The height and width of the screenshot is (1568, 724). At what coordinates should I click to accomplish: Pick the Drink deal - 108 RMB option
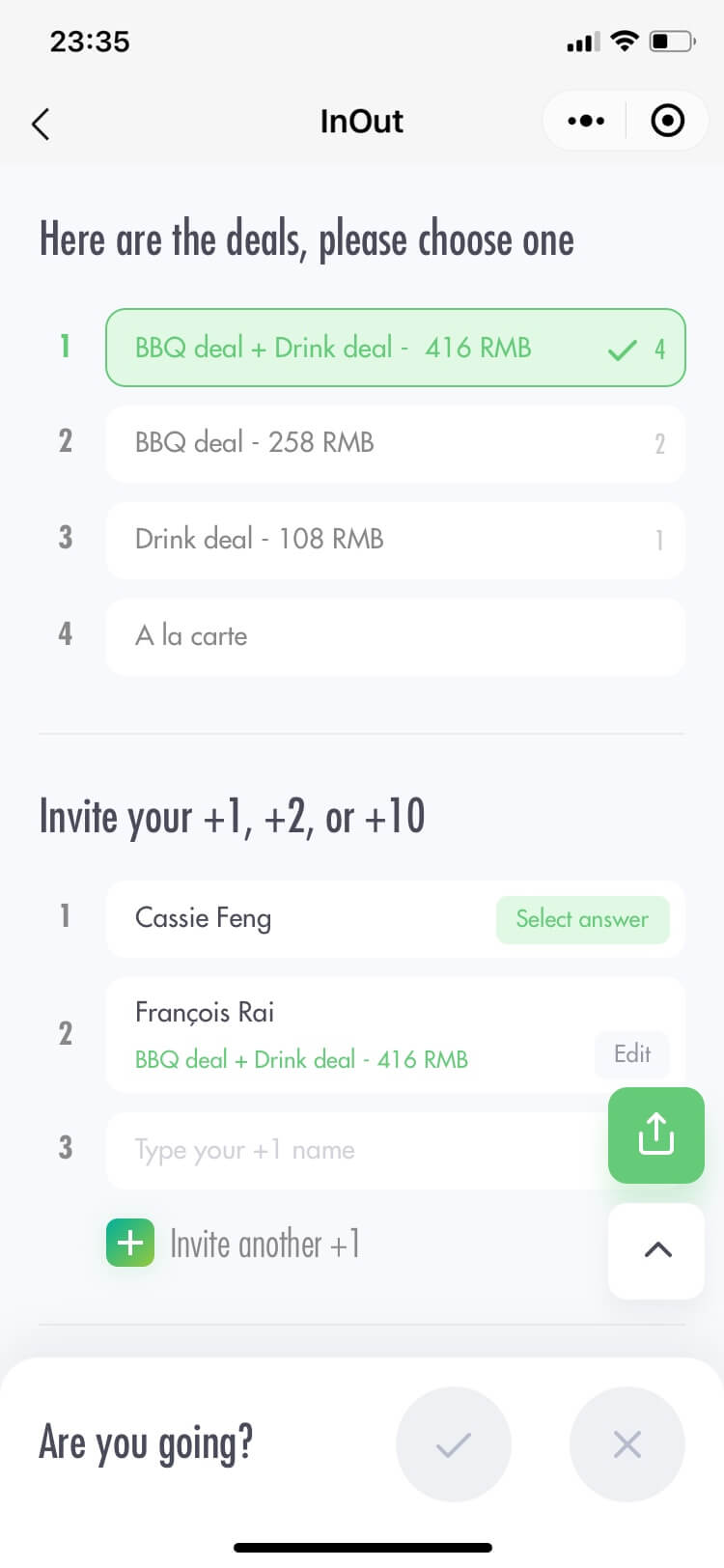coord(396,540)
